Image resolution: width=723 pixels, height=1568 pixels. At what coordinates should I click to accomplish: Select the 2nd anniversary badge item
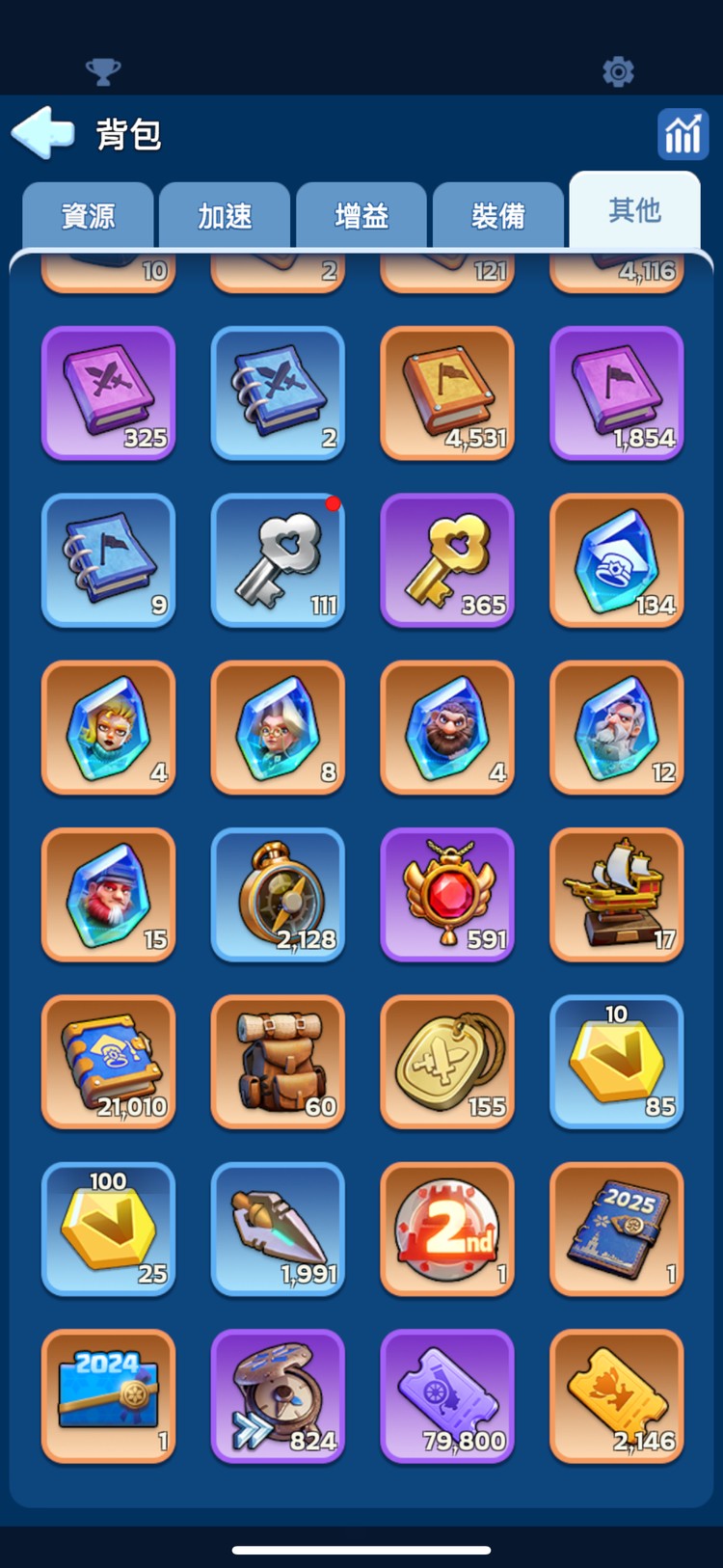(x=447, y=1229)
